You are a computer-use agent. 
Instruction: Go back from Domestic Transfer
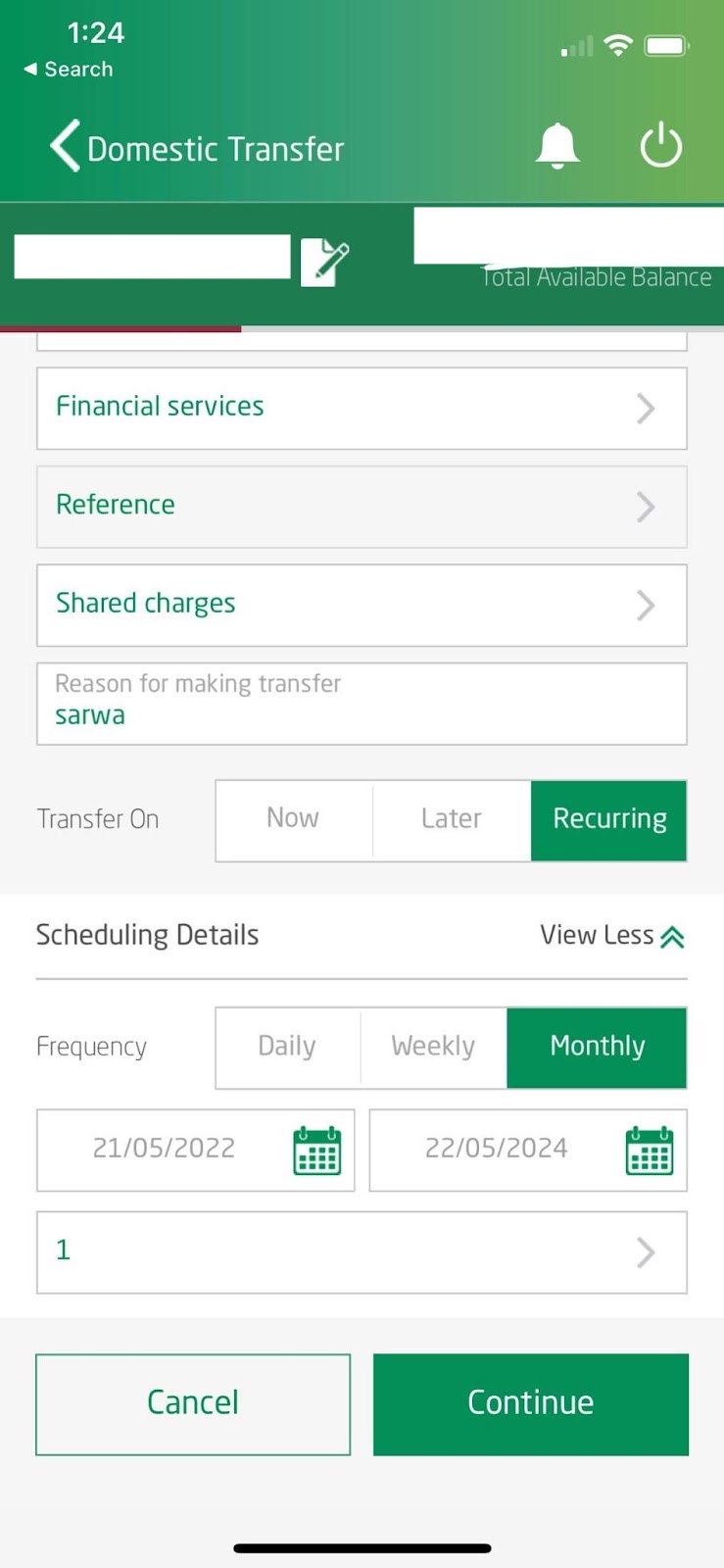(x=66, y=147)
